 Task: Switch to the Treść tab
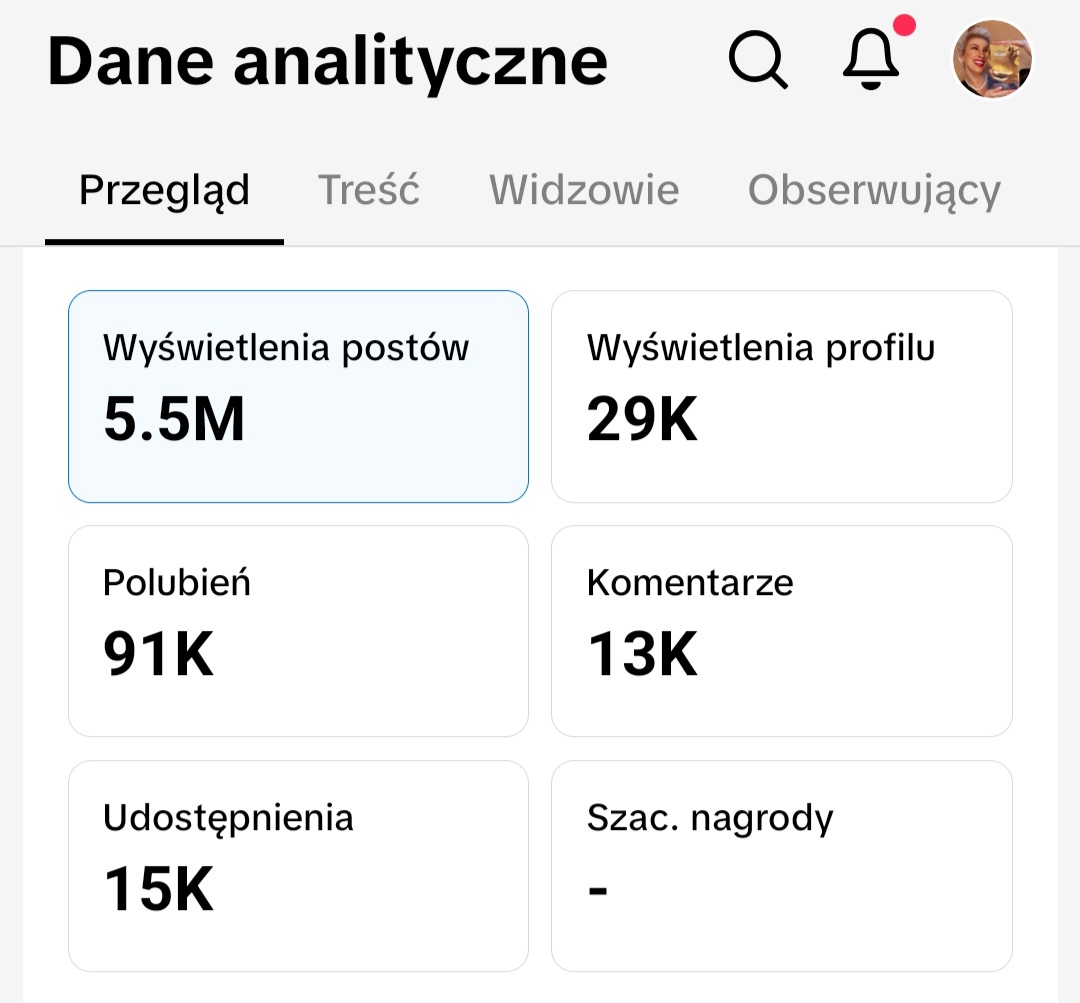pos(368,190)
